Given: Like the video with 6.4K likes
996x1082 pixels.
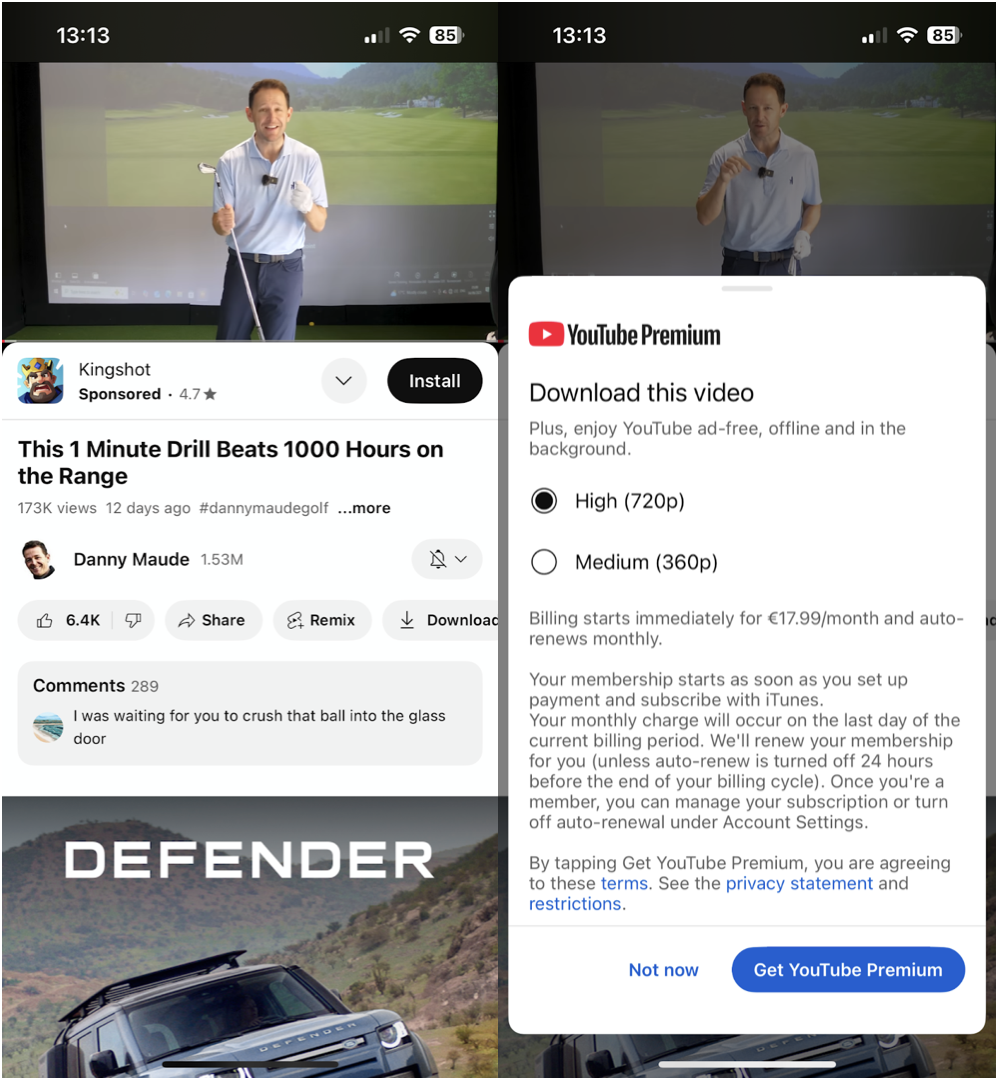Looking at the screenshot, I should 69,620.
